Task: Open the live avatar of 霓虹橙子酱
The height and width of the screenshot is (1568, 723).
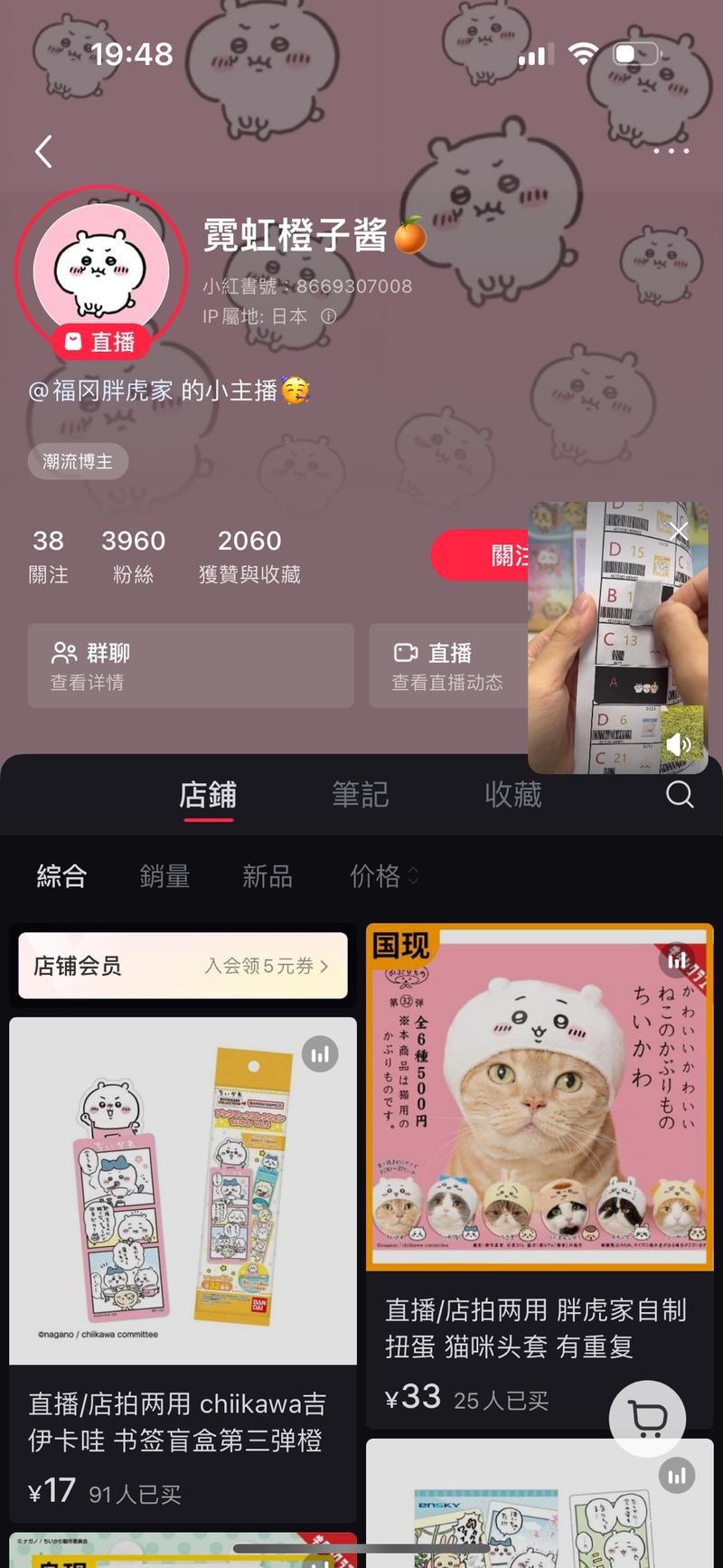Action: click(x=101, y=271)
